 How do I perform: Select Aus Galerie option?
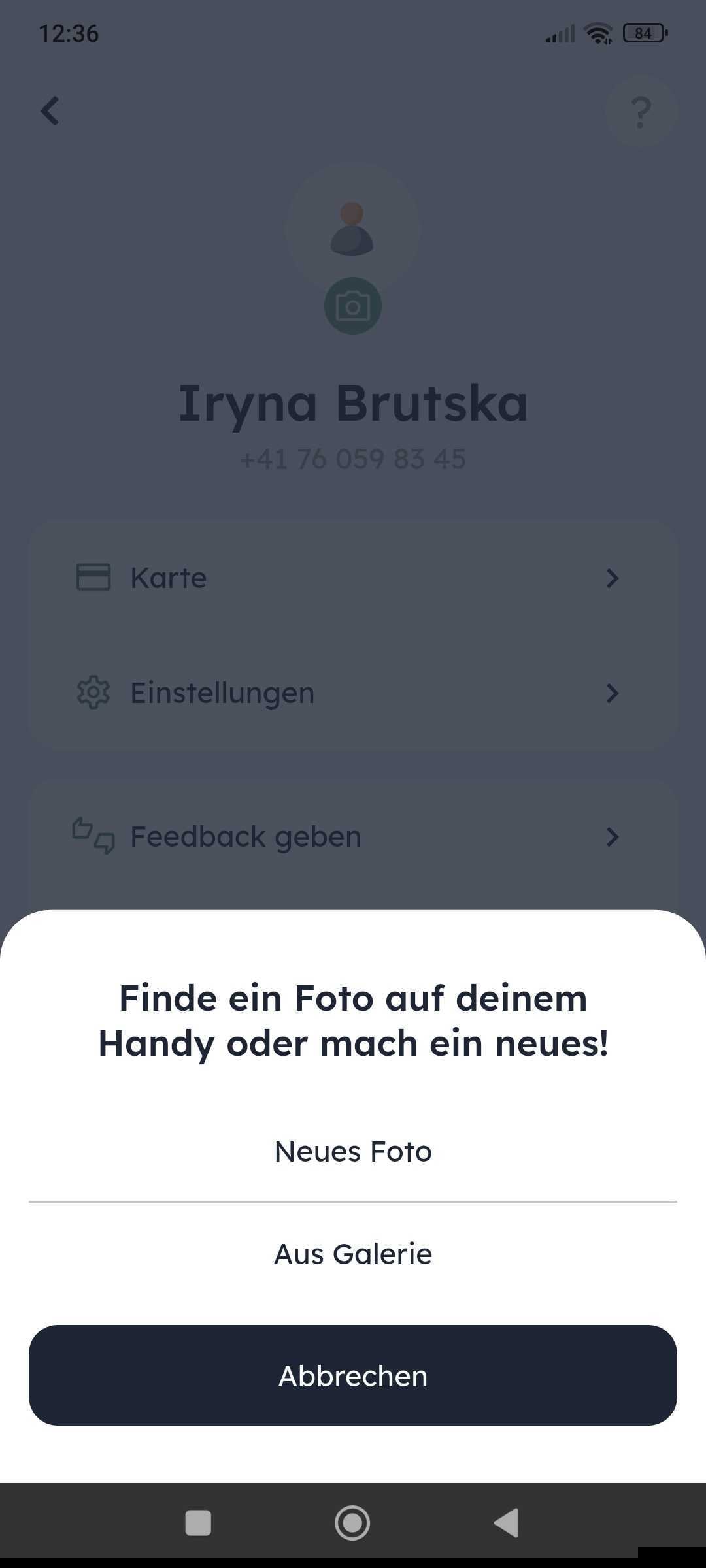click(x=353, y=1254)
